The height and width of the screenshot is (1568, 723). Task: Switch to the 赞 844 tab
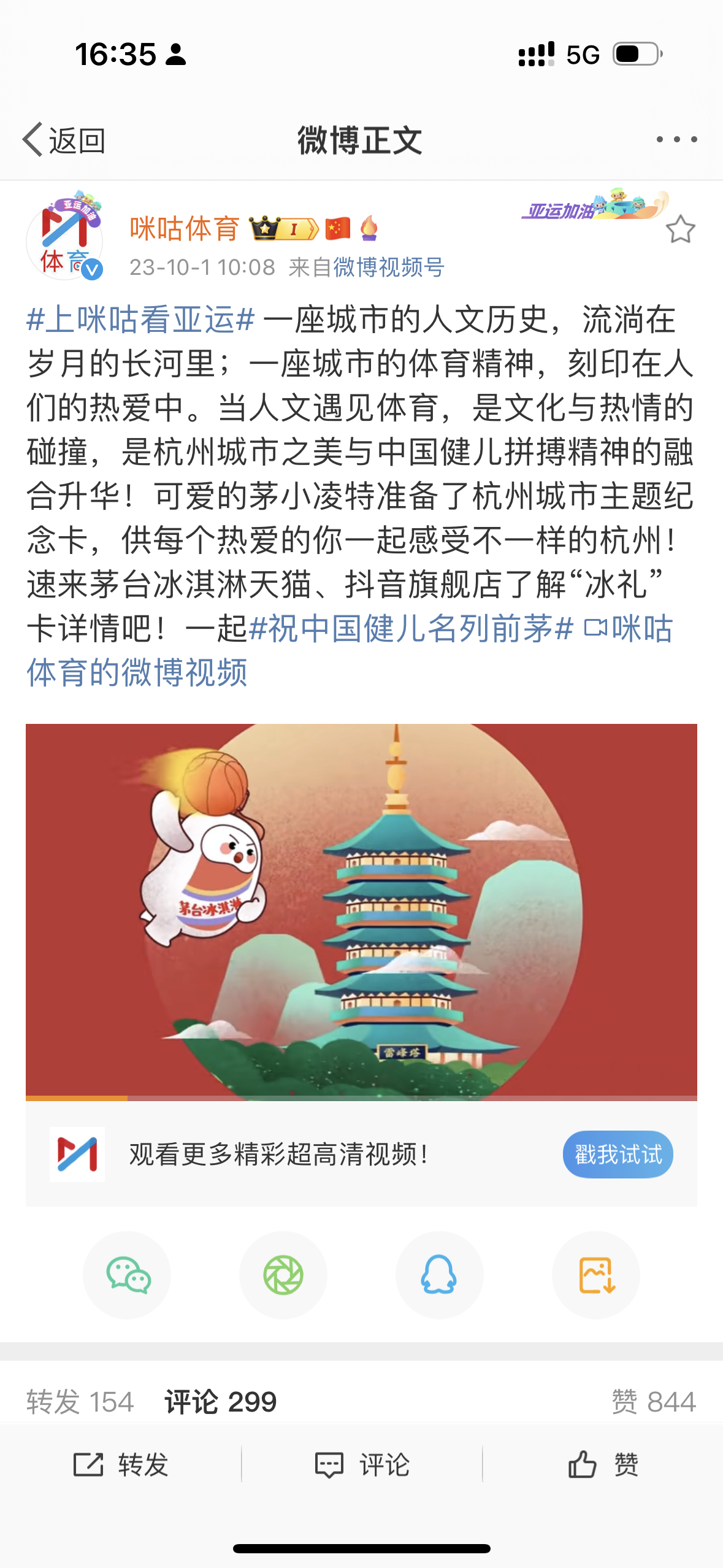coord(653,1402)
